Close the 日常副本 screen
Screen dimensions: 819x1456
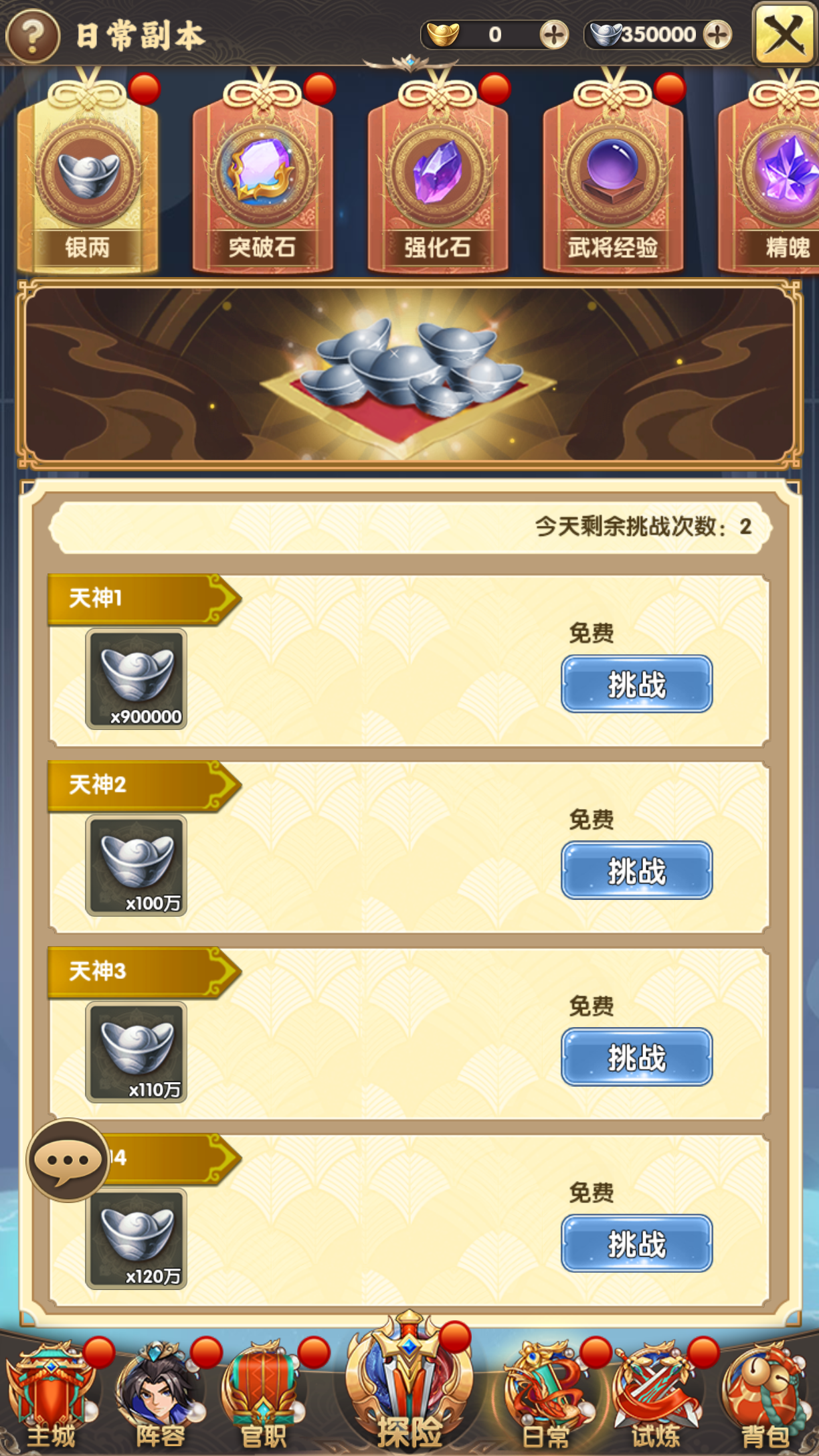784,33
